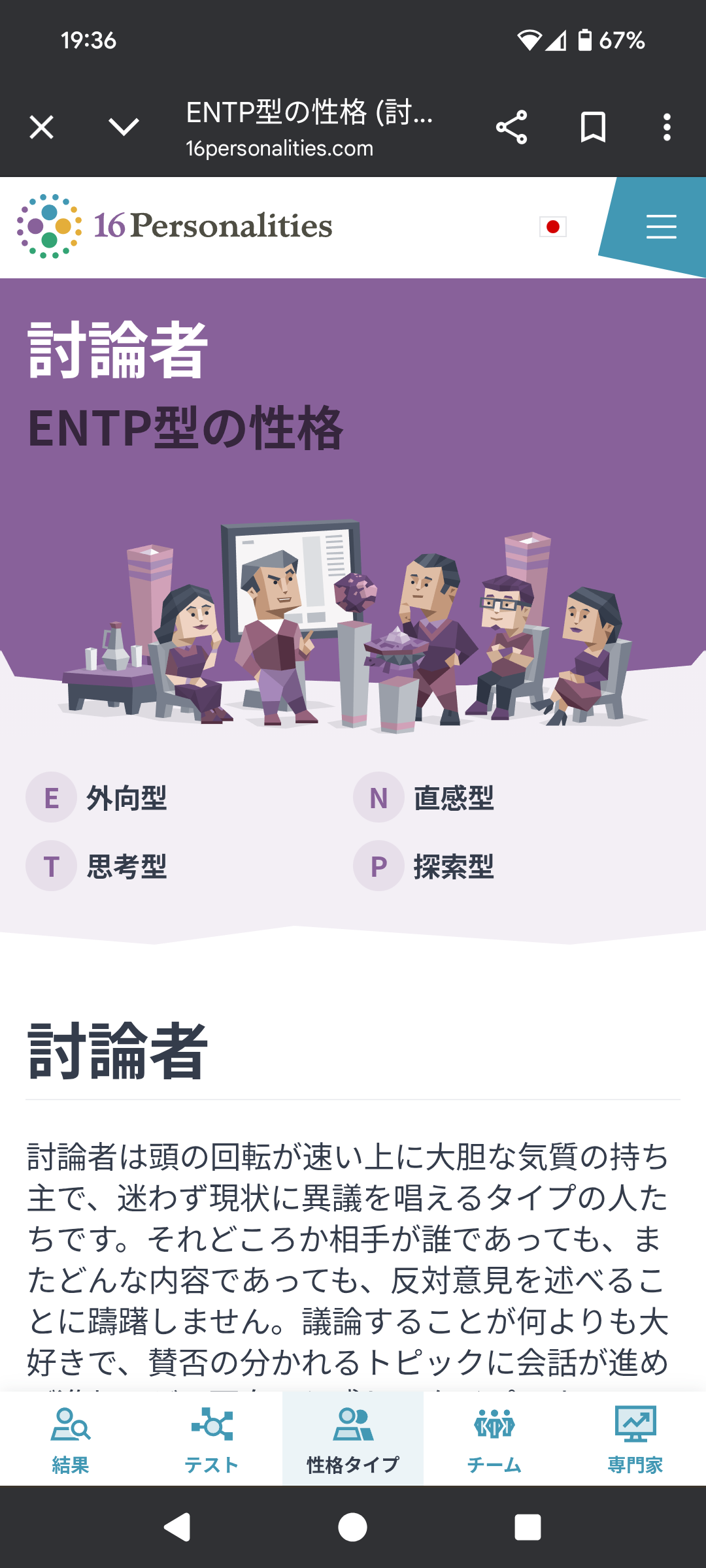This screenshot has width=706, height=1568.
Task: Change language via the Japan flag
Action: pyautogui.click(x=553, y=227)
